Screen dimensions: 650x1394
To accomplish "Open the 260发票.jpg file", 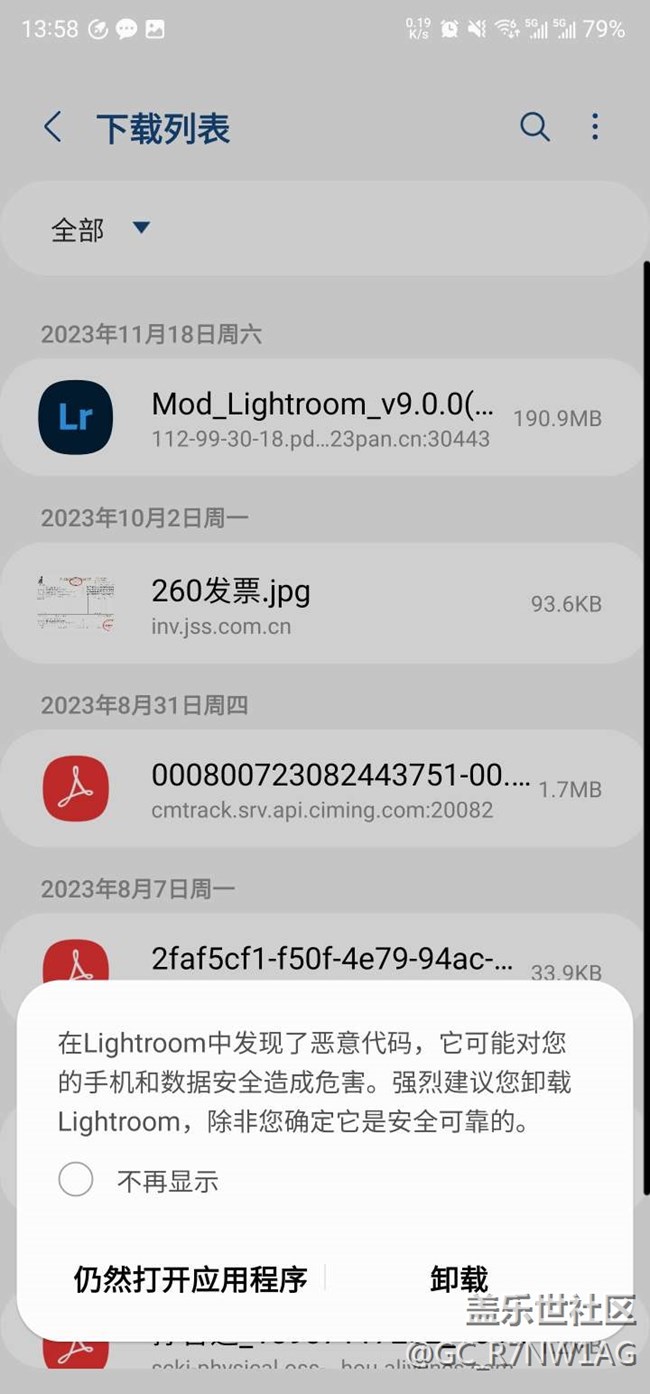I will 320,603.
